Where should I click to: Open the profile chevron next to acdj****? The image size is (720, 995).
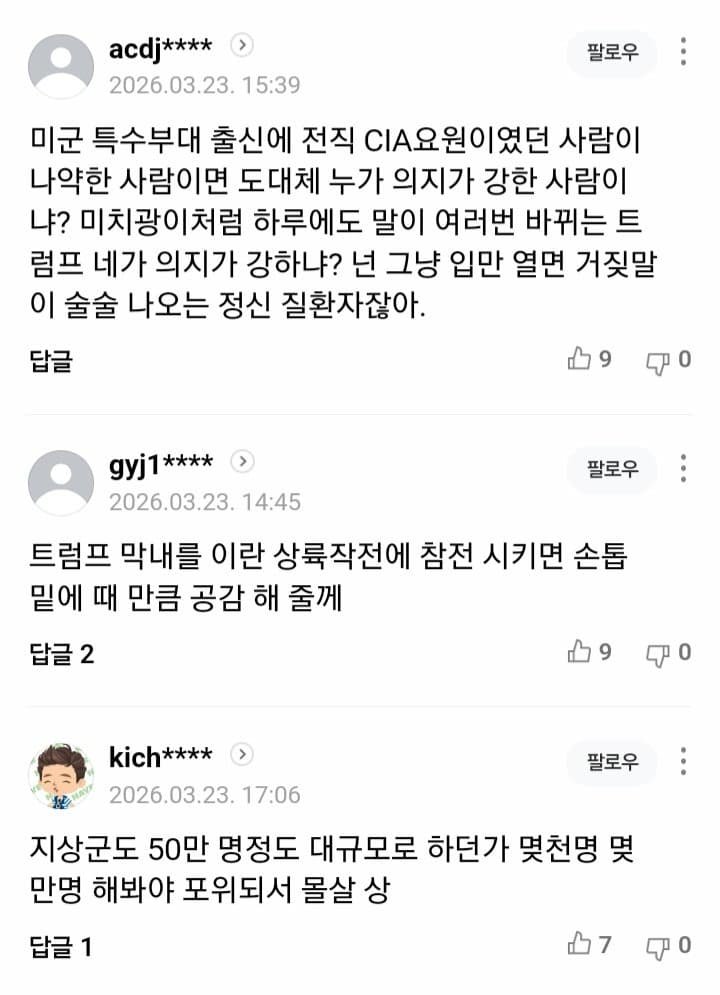tap(242, 45)
